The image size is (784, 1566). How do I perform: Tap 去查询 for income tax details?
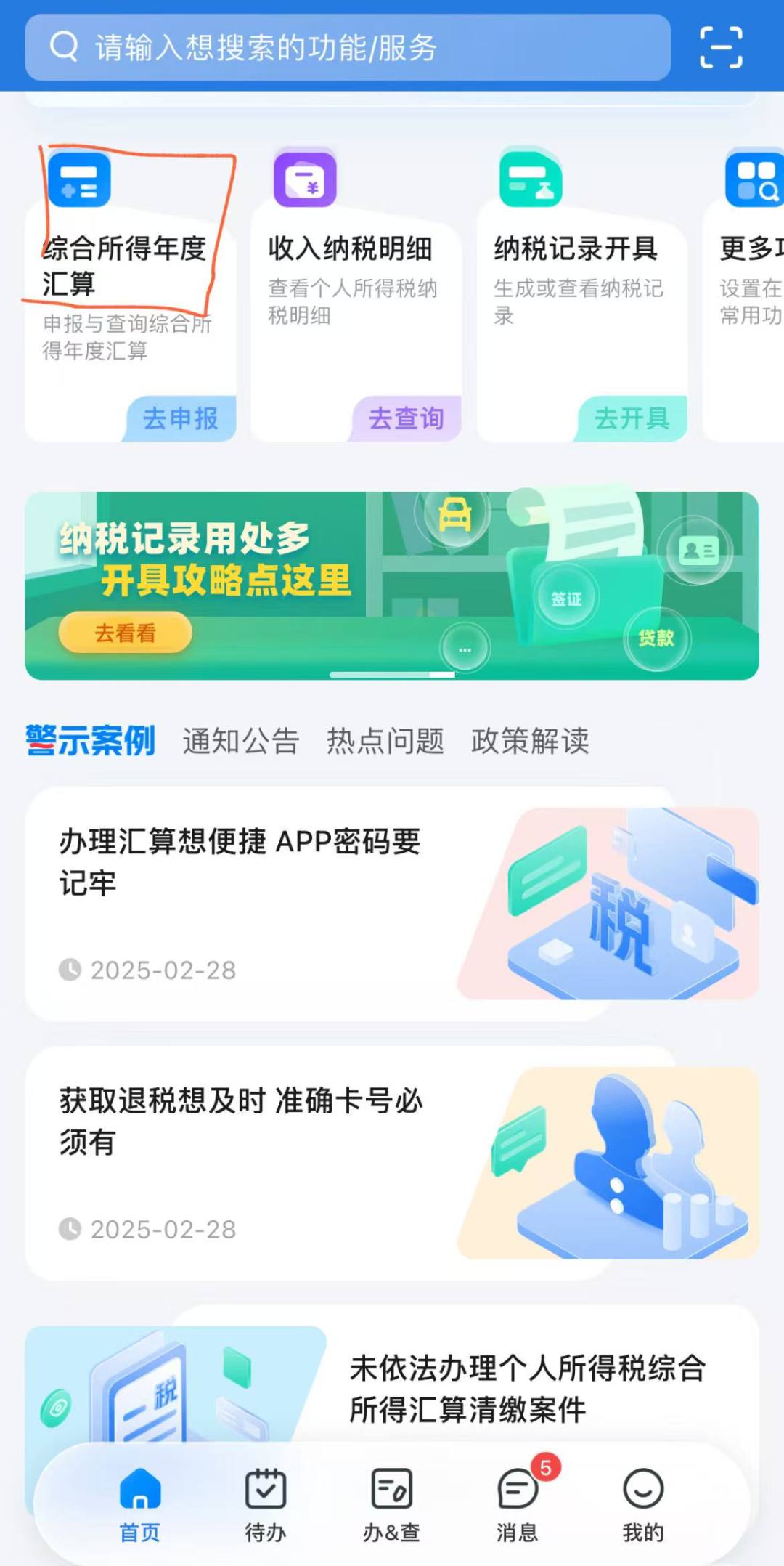[407, 418]
